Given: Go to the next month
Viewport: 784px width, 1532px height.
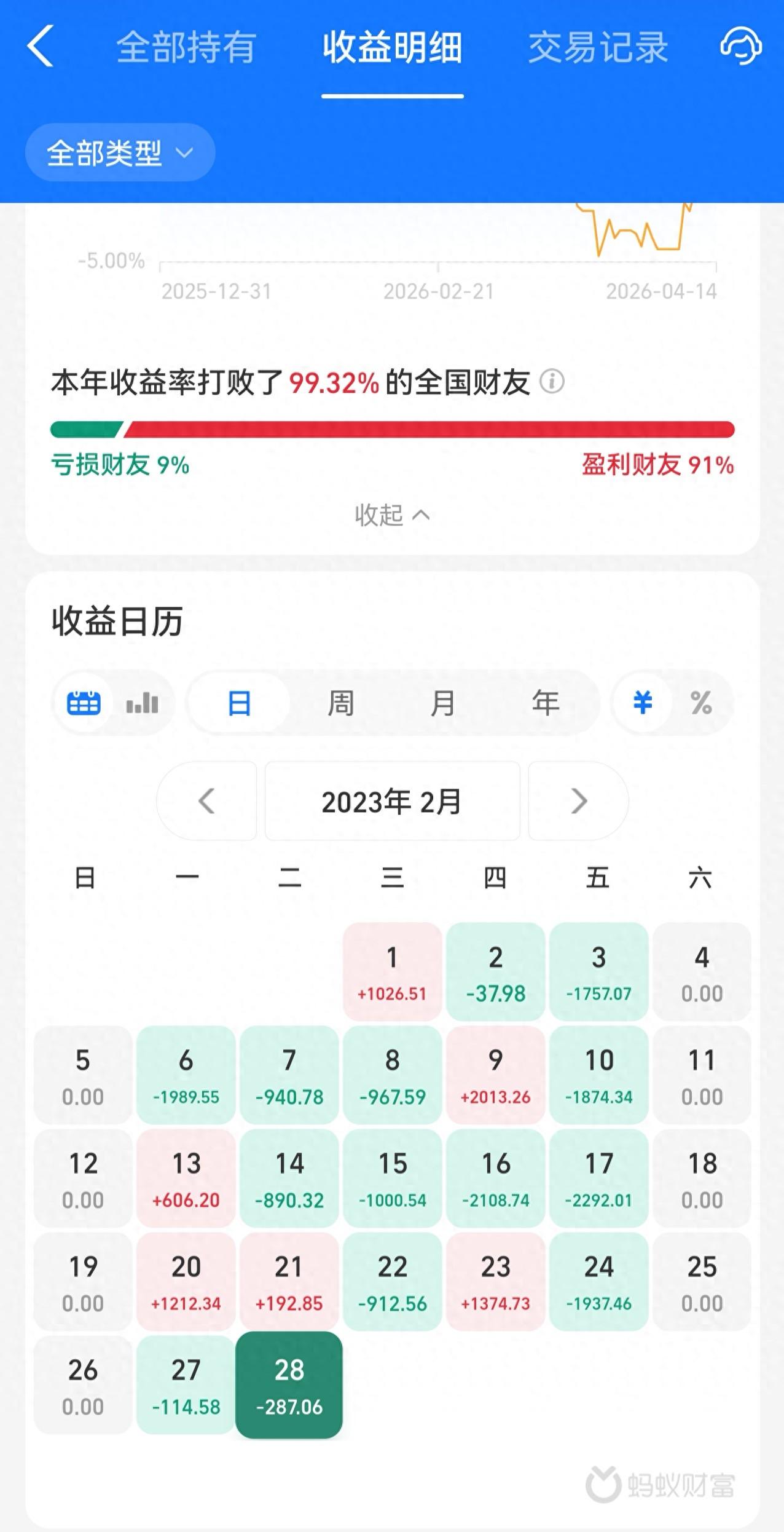Looking at the screenshot, I should pos(578,801).
